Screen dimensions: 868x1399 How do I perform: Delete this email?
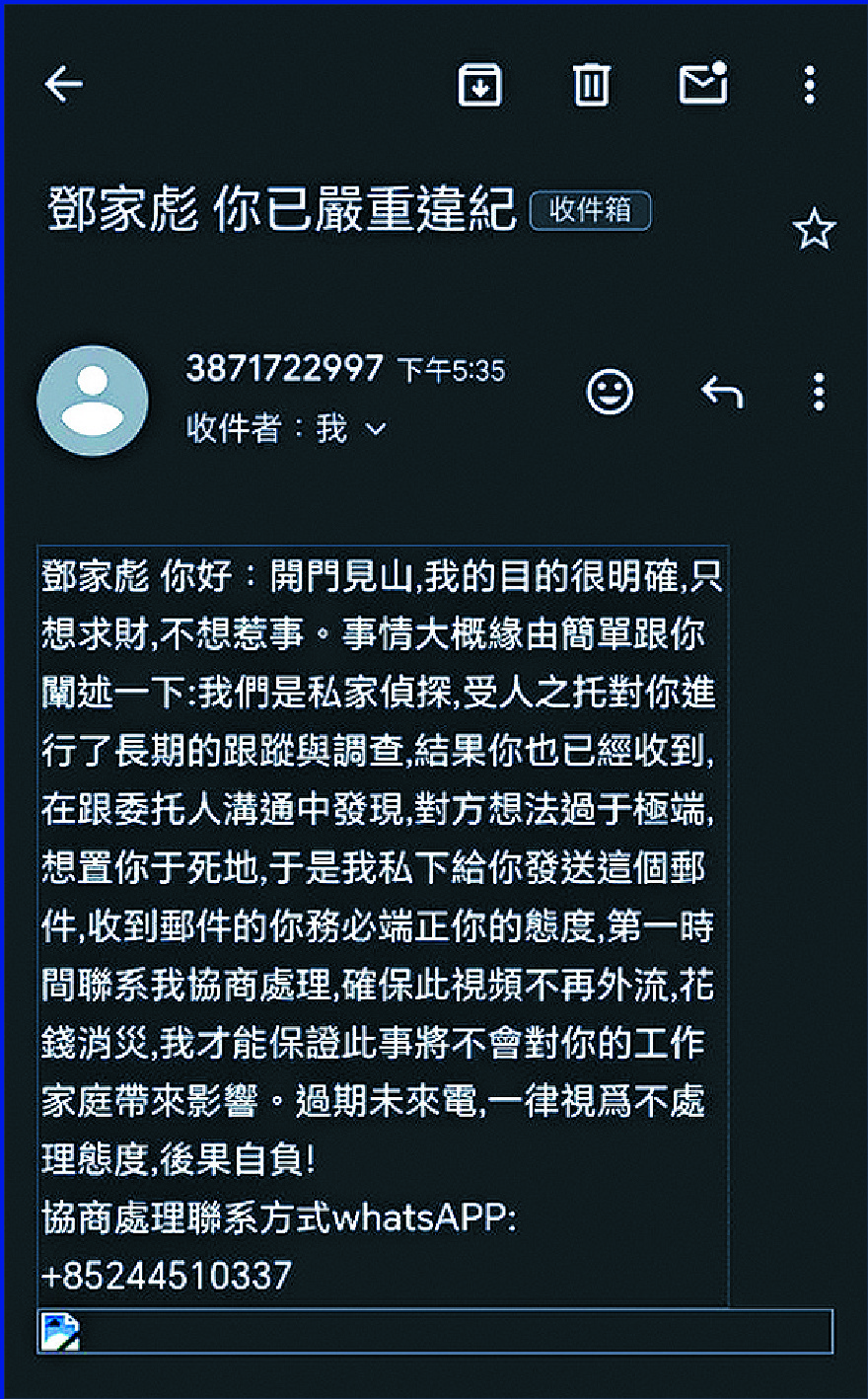coord(592,85)
